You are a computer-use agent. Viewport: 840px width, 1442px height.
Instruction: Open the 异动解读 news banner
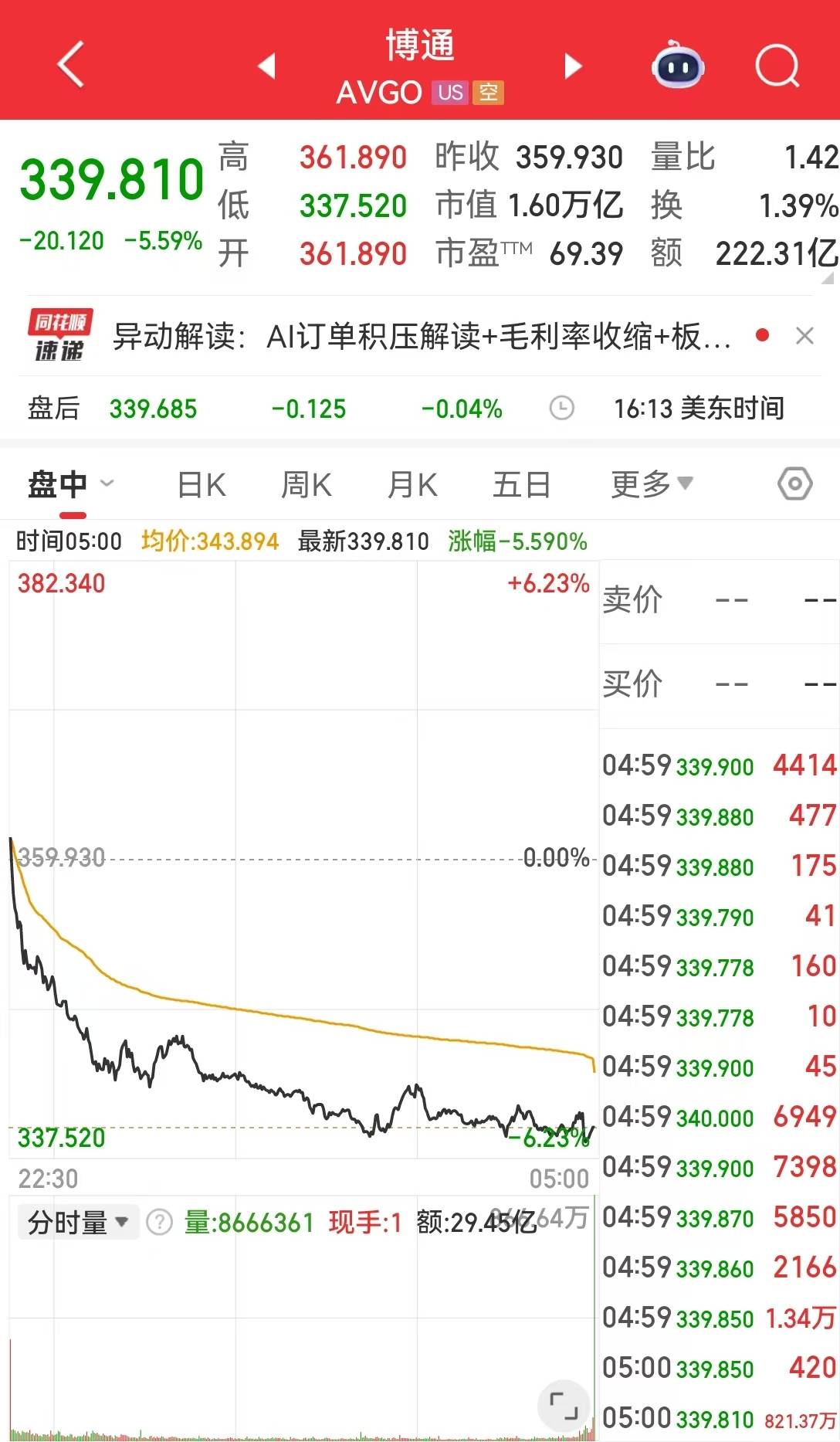[421, 337]
